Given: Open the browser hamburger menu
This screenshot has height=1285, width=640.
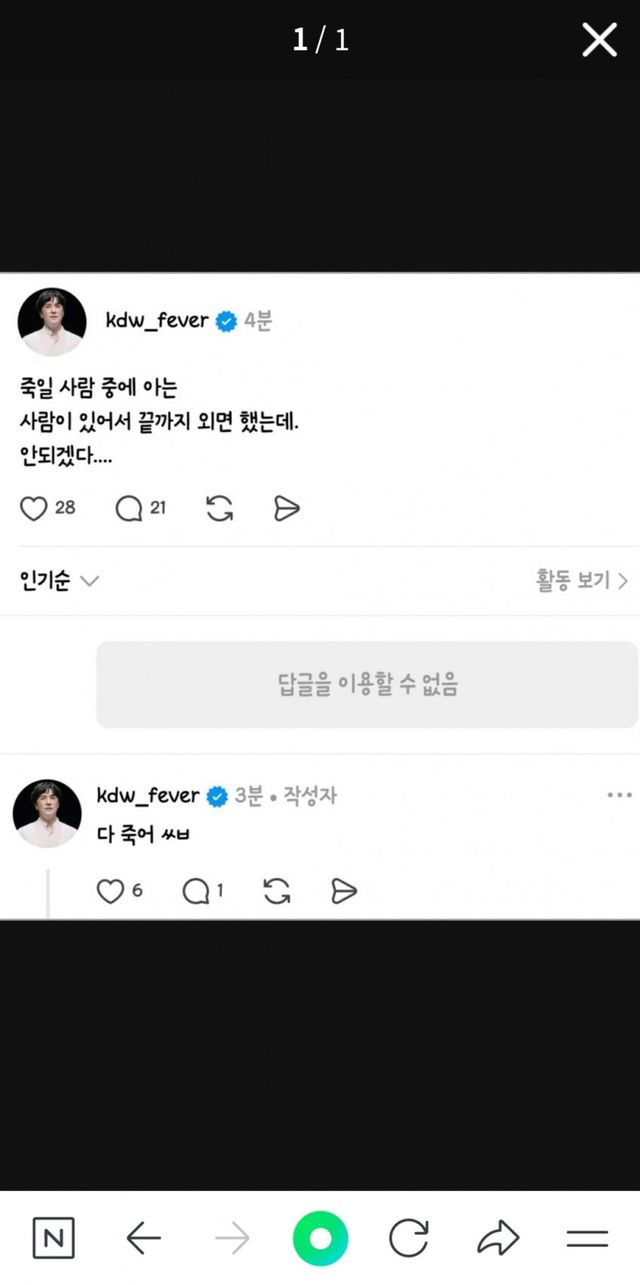Looking at the screenshot, I should [x=587, y=1239].
